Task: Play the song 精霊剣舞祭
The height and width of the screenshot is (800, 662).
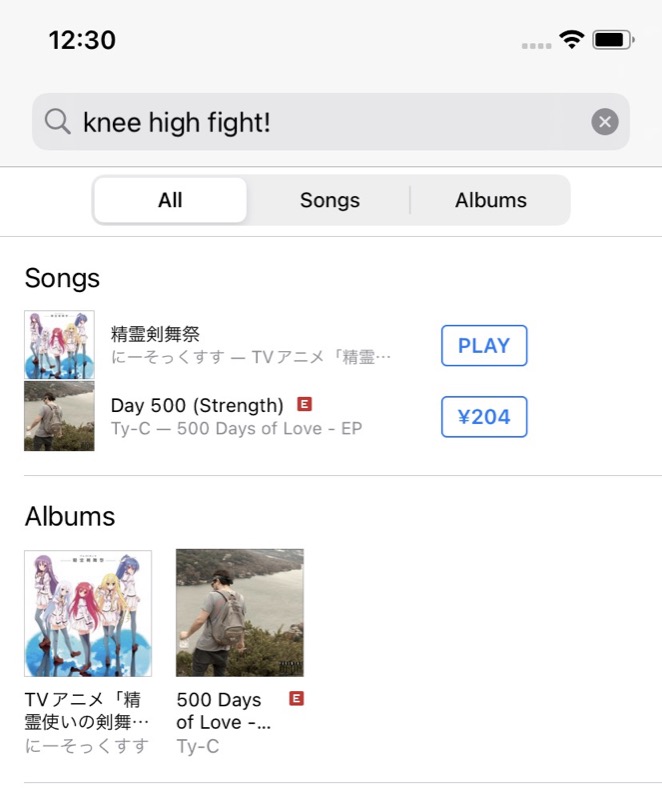Action: coord(484,346)
